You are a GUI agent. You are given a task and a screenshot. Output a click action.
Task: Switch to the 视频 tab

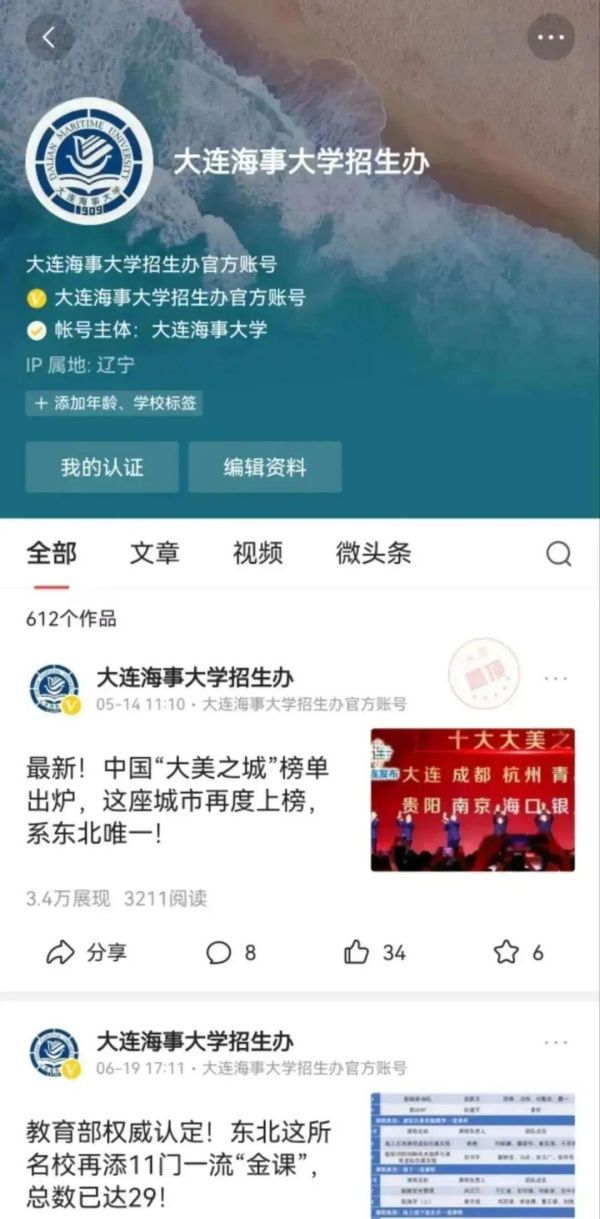coord(258,553)
